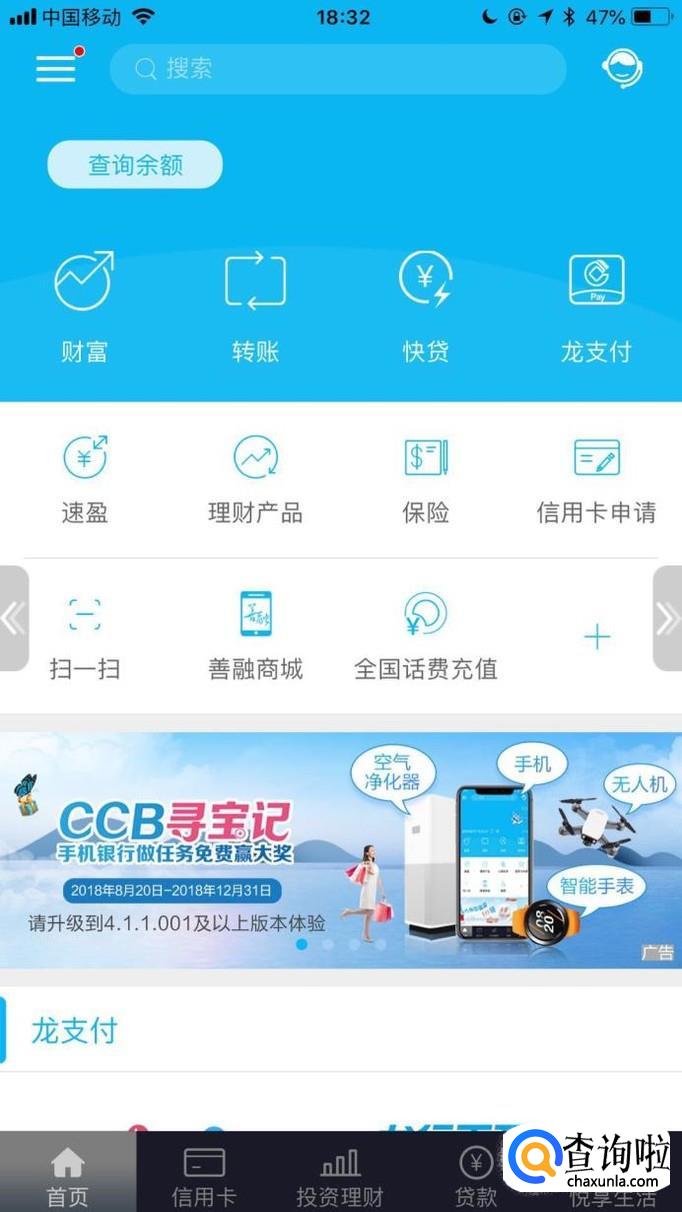
Task: Open 理财产品
Action: pyautogui.click(x=255, y=479)
